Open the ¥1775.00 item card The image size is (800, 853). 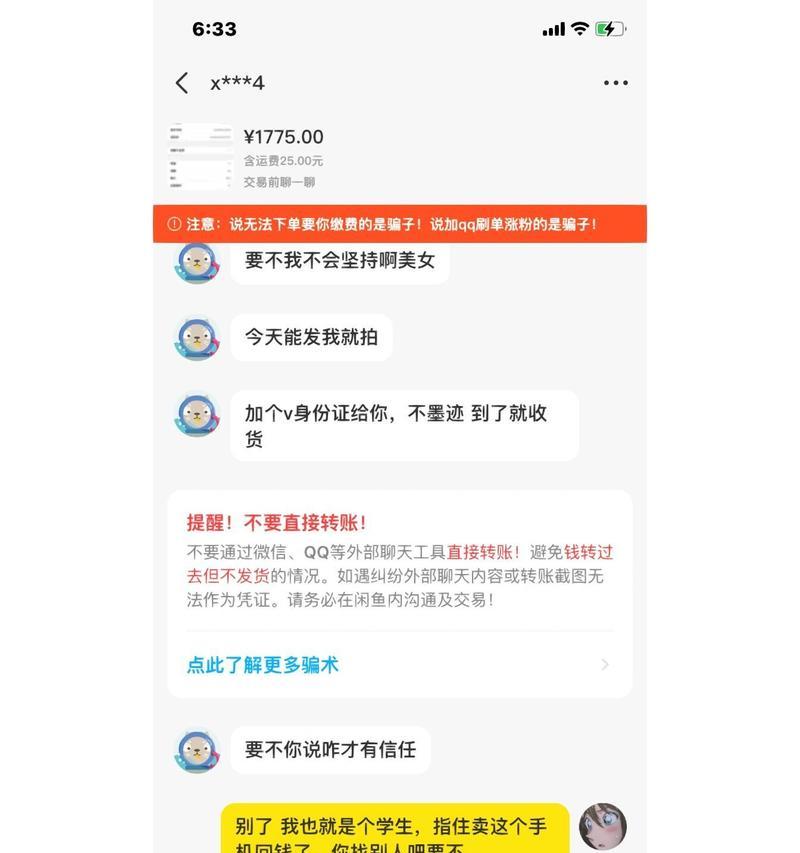point(283,158)
